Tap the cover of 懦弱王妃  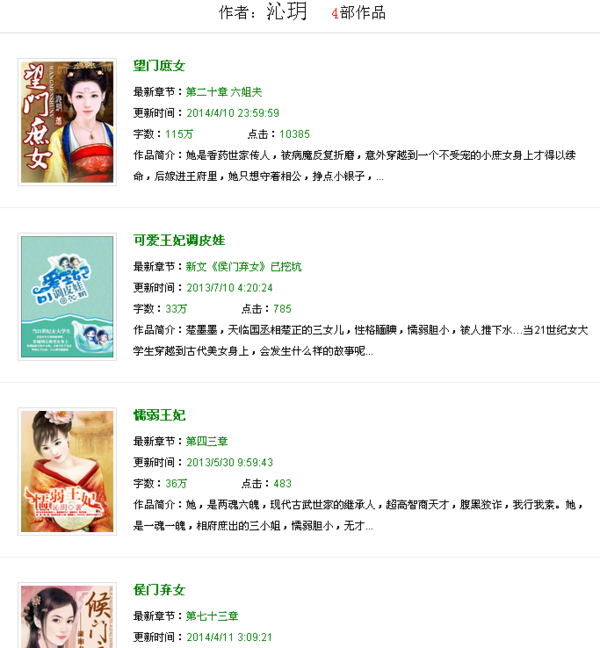(68, 472)
